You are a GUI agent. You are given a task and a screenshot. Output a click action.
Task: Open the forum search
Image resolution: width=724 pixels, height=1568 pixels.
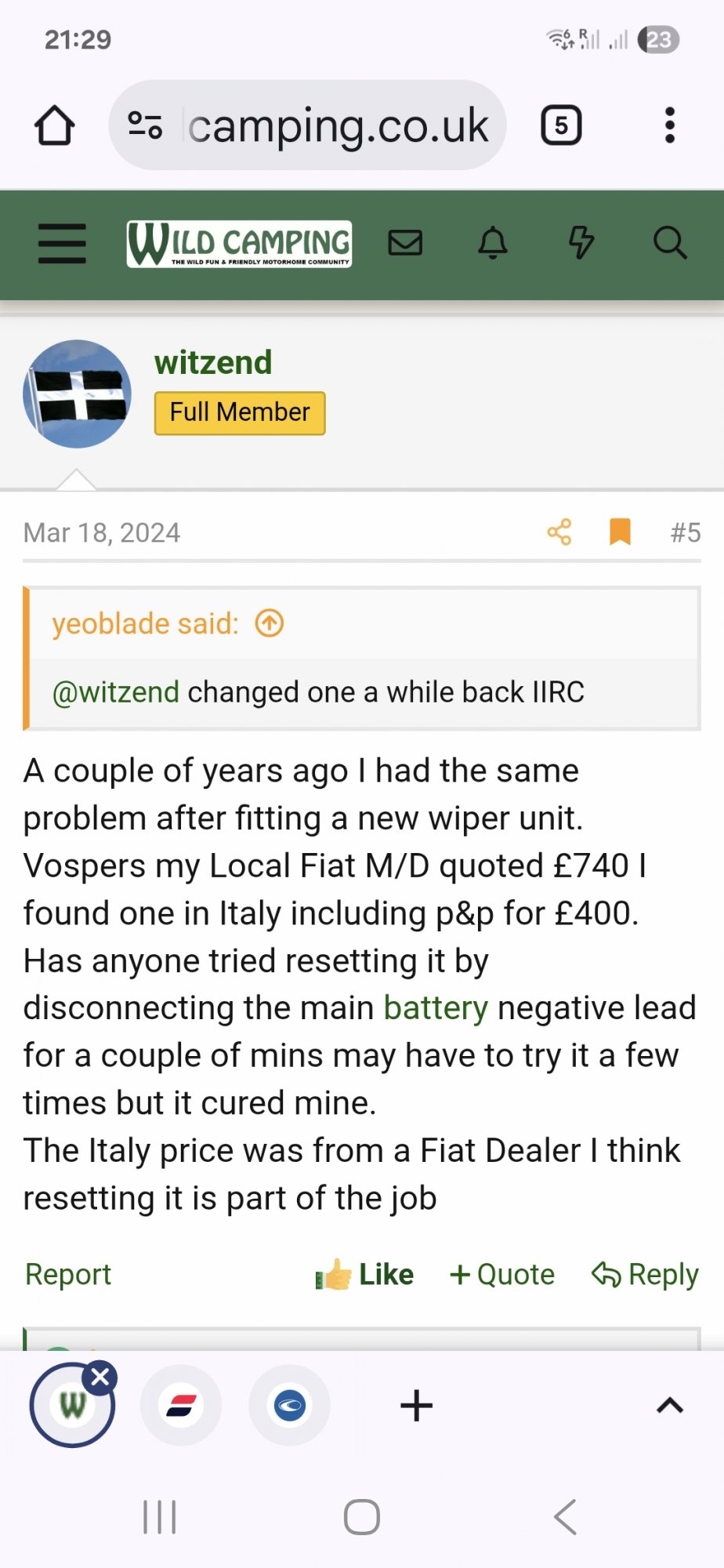coord(669,243)
